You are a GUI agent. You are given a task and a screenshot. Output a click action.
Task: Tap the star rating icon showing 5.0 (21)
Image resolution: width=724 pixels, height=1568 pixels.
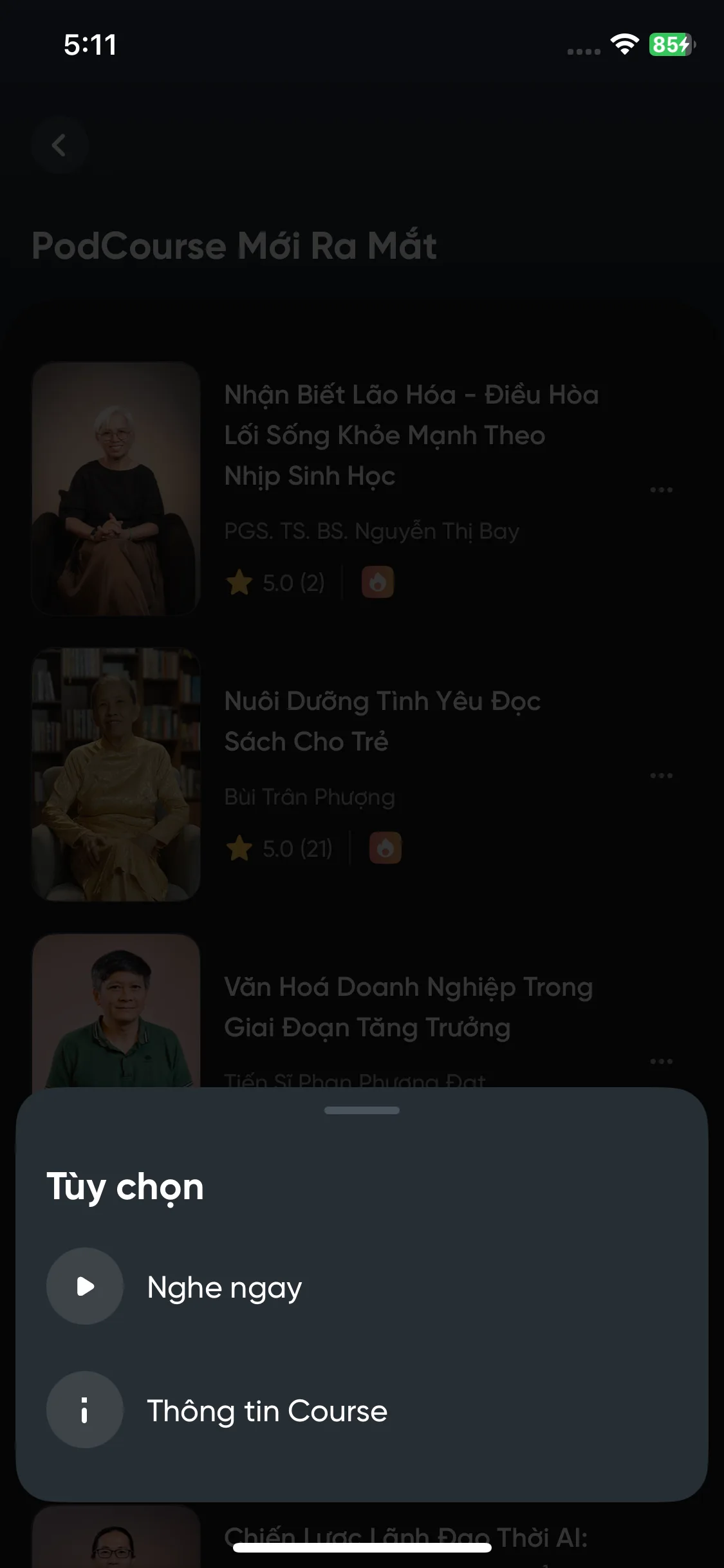coord(240,847)
